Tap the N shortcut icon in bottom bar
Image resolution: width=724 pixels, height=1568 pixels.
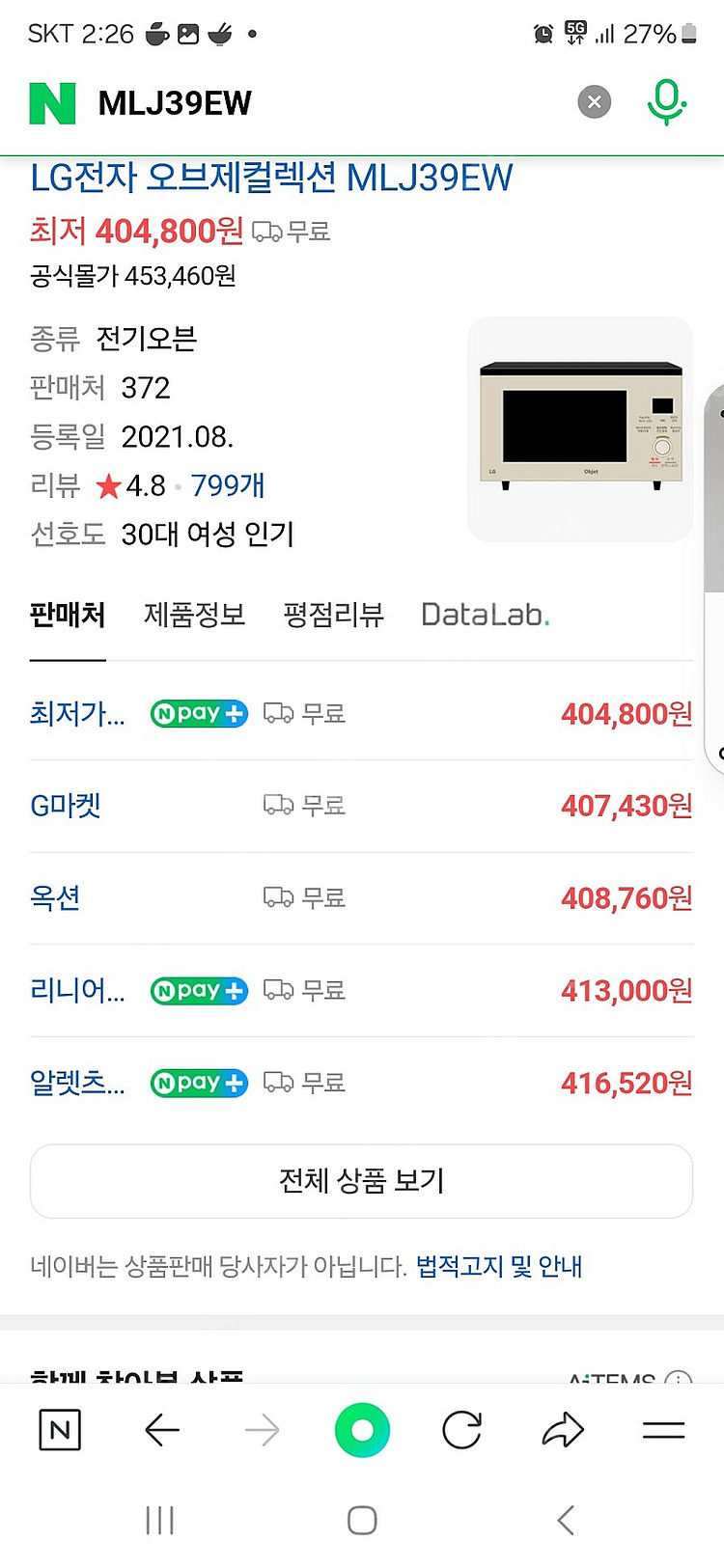(x=59, y=1430)
